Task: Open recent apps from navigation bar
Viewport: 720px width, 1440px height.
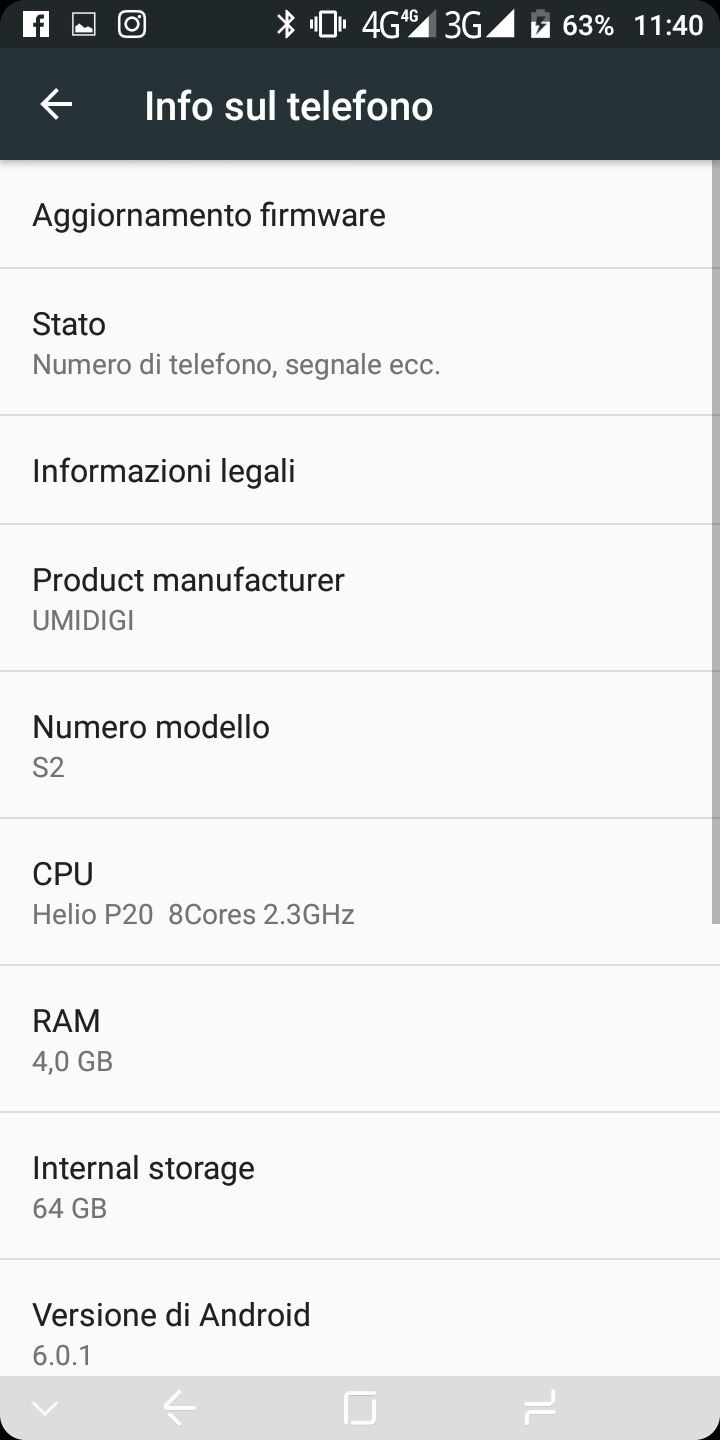Action: [539, 1408]
